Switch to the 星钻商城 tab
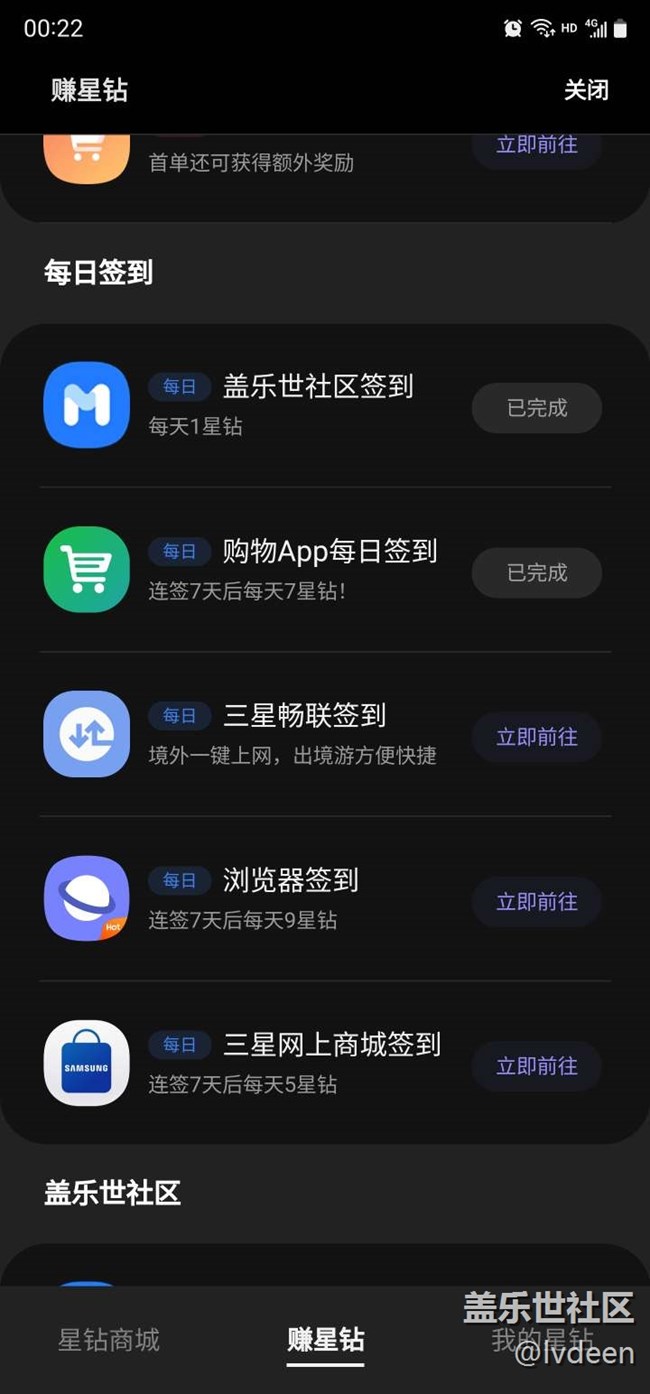This screenshot has width=650, height=1394. (x=109, y=1340)
